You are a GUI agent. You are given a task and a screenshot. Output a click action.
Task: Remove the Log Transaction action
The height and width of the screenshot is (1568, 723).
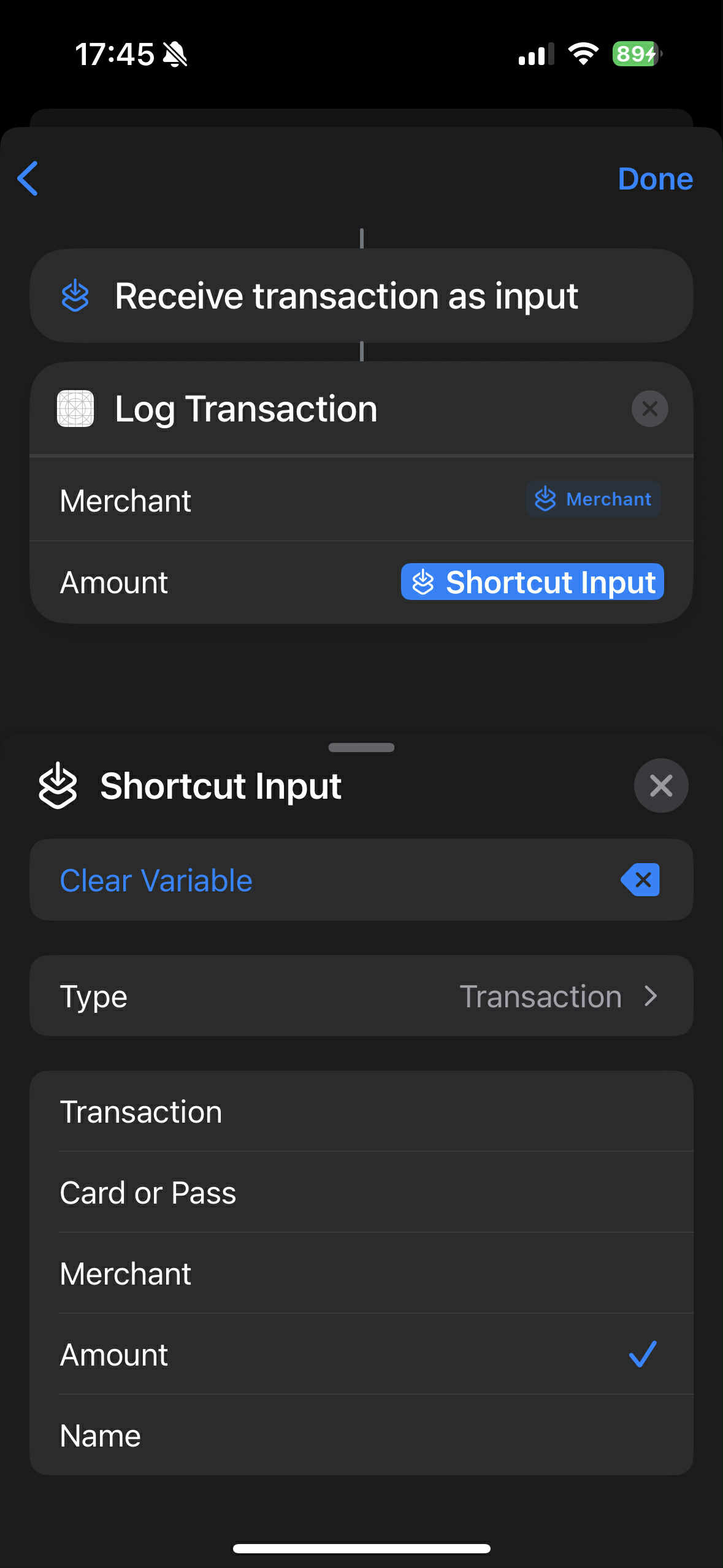coord(649,409)
